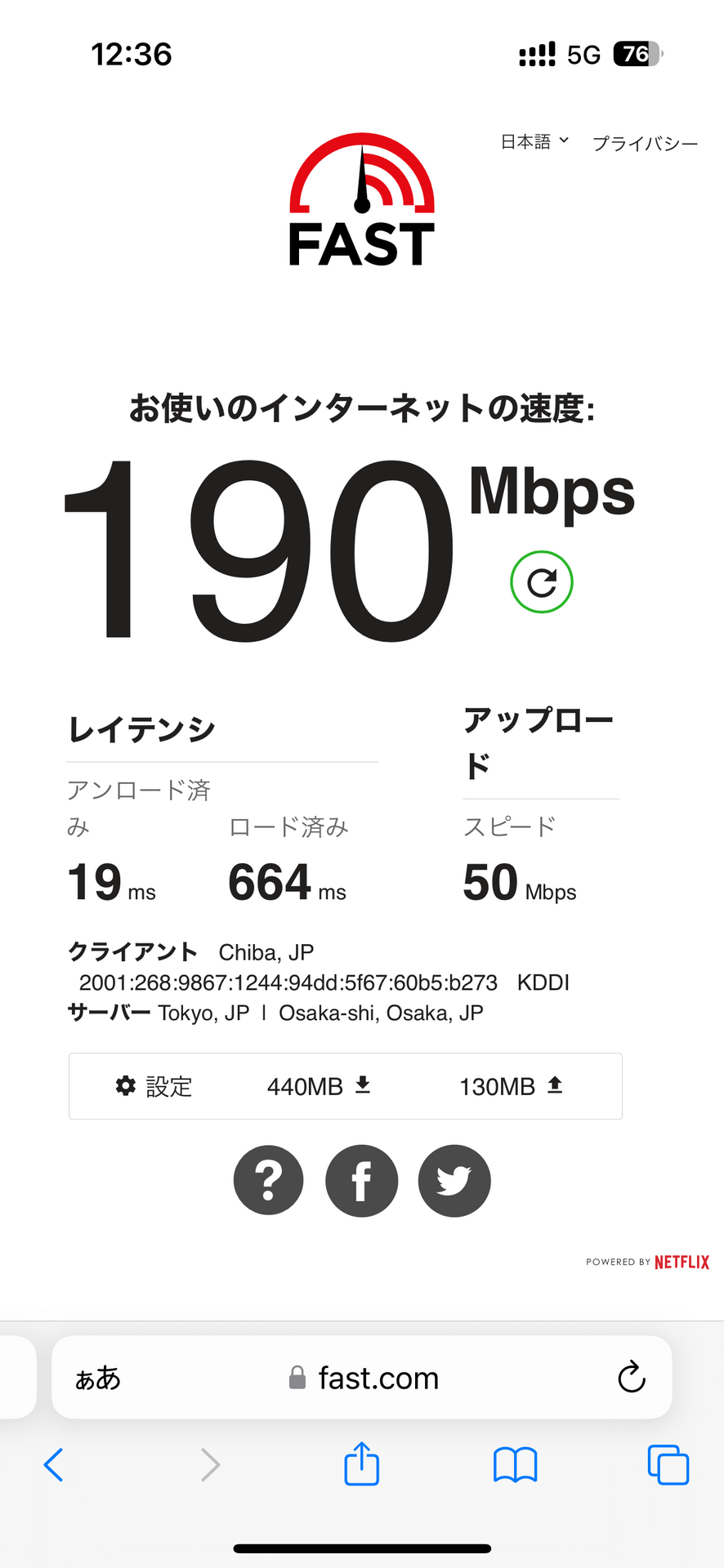This screenshot has height=1568, width=724.
Task: Go back to the previous page
Action: [53, 1465]
